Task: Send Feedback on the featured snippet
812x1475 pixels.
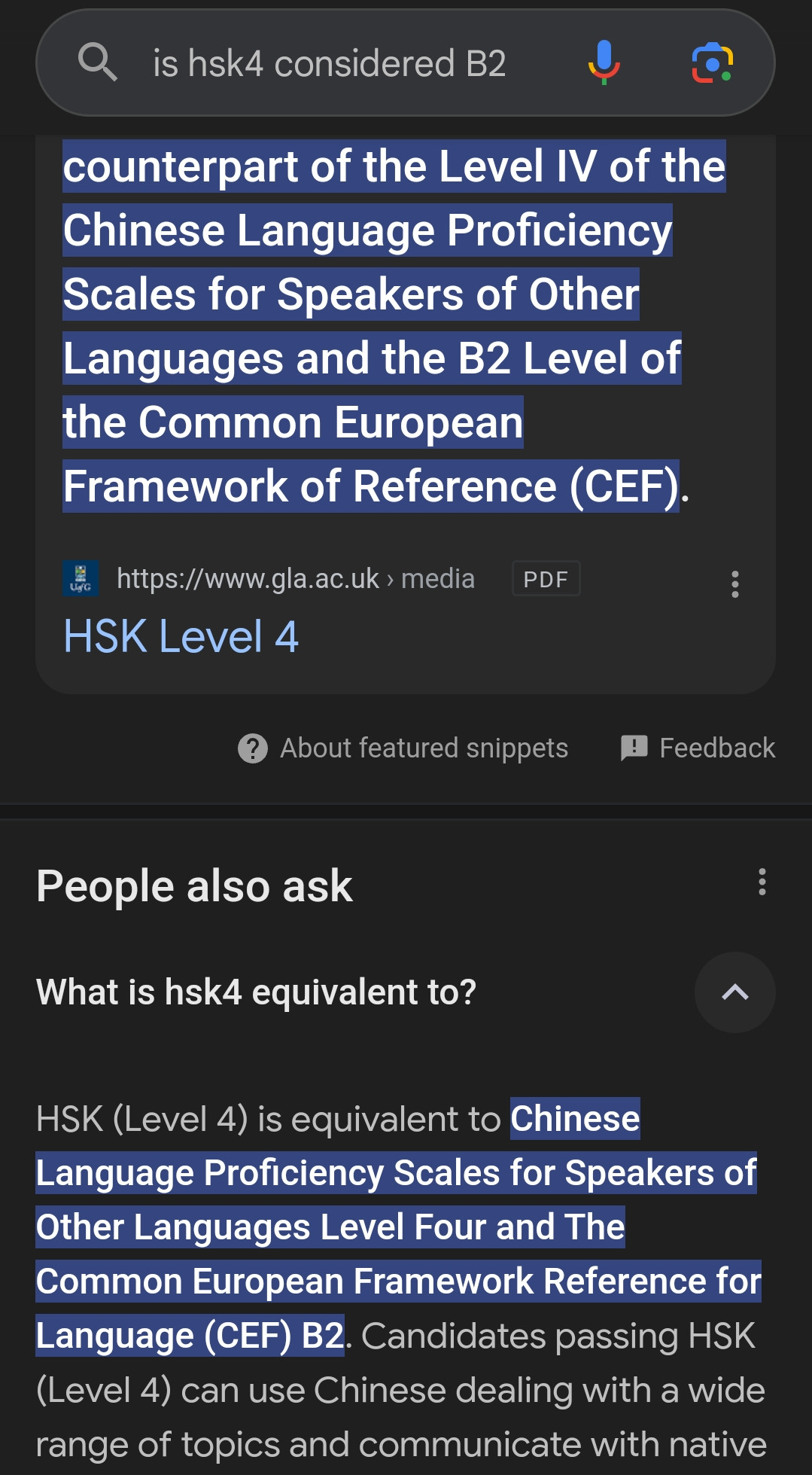Action: (x=698, y=748)
